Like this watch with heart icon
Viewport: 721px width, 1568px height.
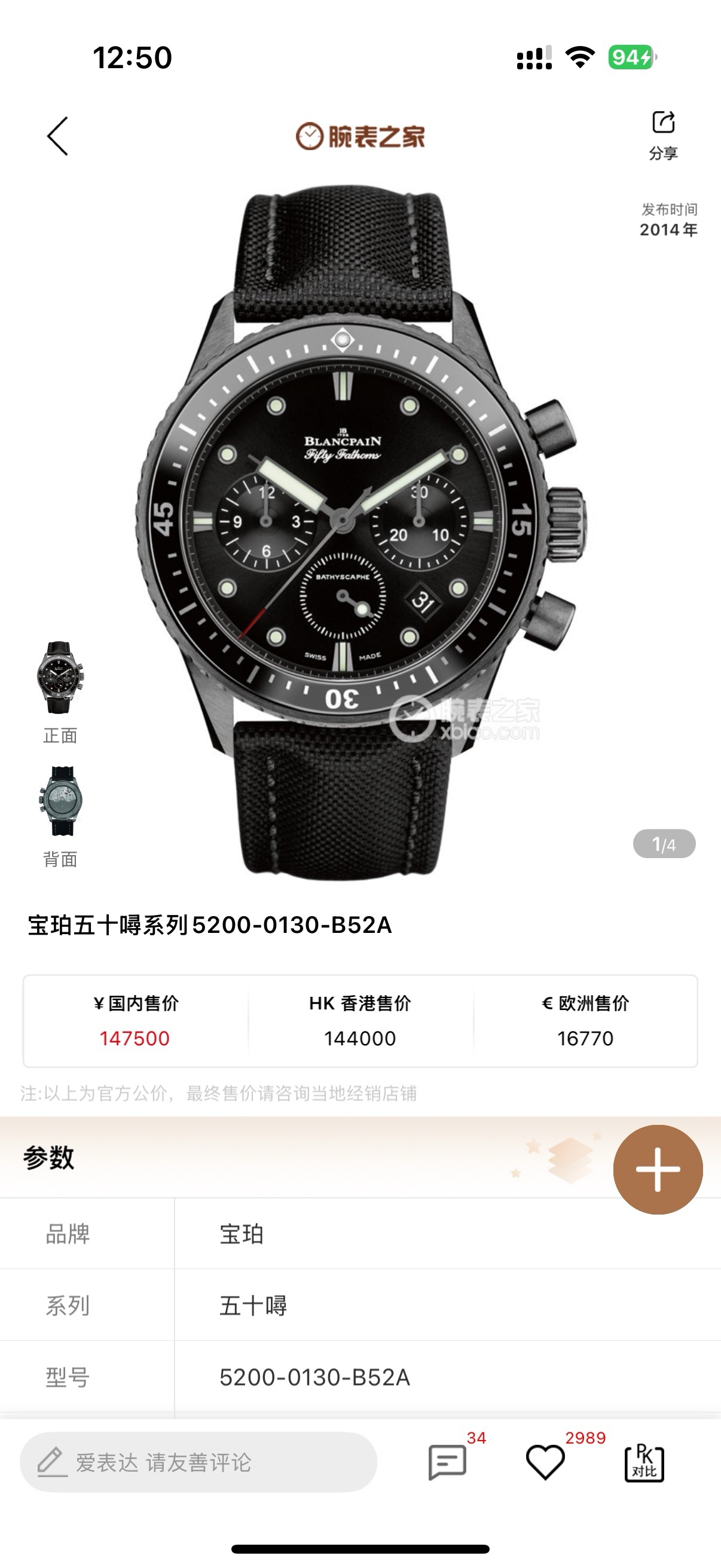point(545,1462)
